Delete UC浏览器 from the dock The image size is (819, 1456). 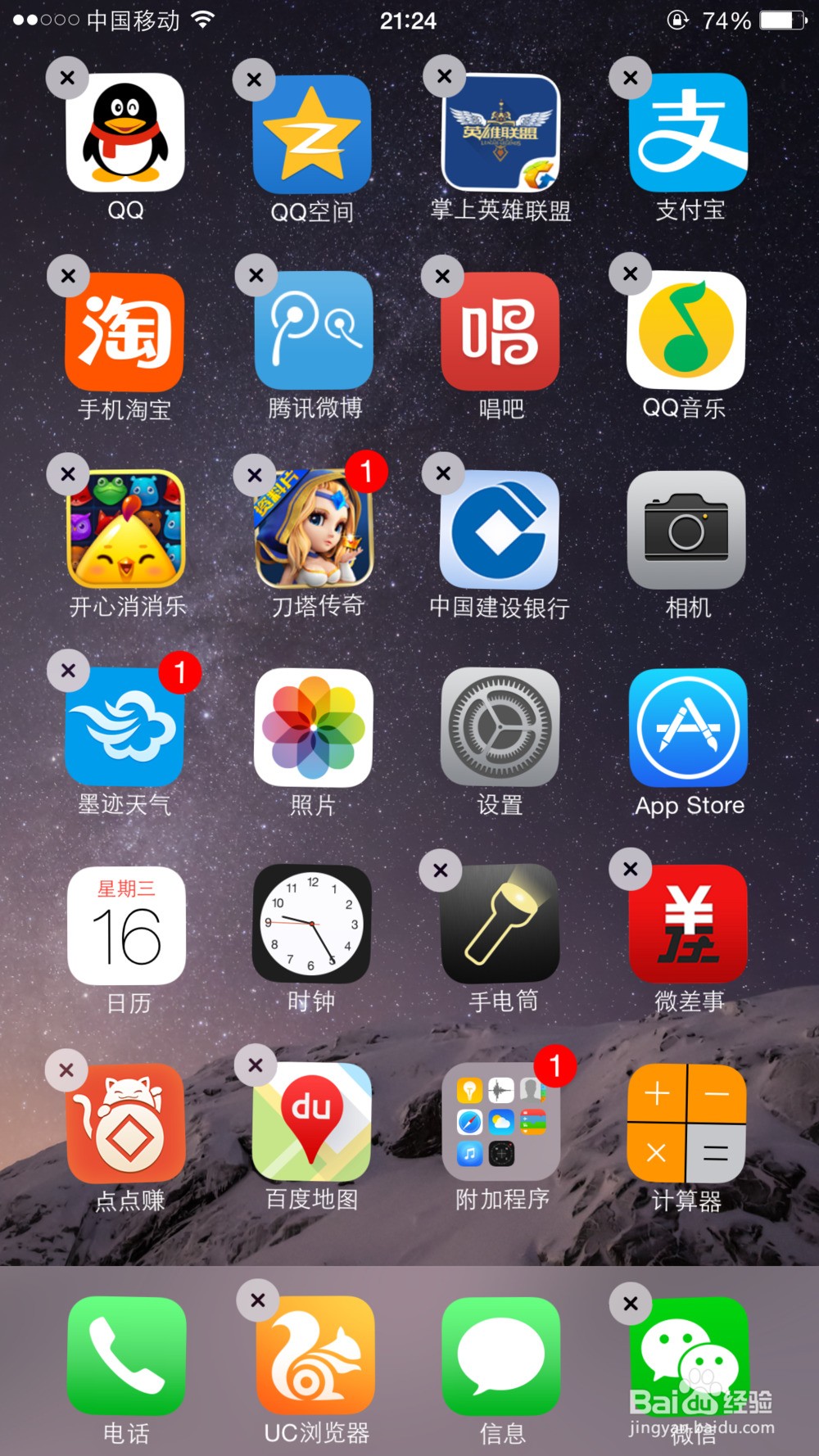pyautogui.click(x=257, y=1300)
